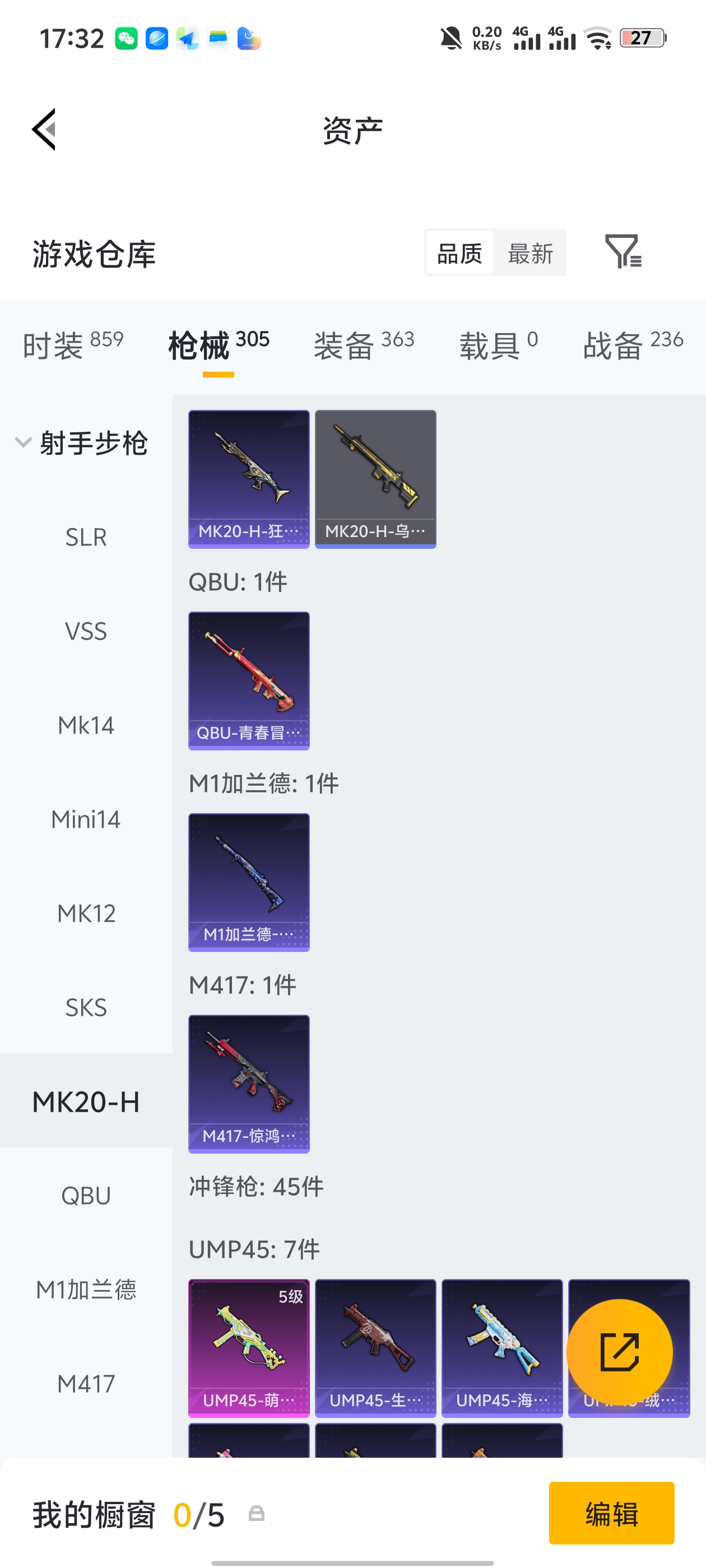
Task: View the 5级 UMP45-萌… skin
Action: 249,1348
